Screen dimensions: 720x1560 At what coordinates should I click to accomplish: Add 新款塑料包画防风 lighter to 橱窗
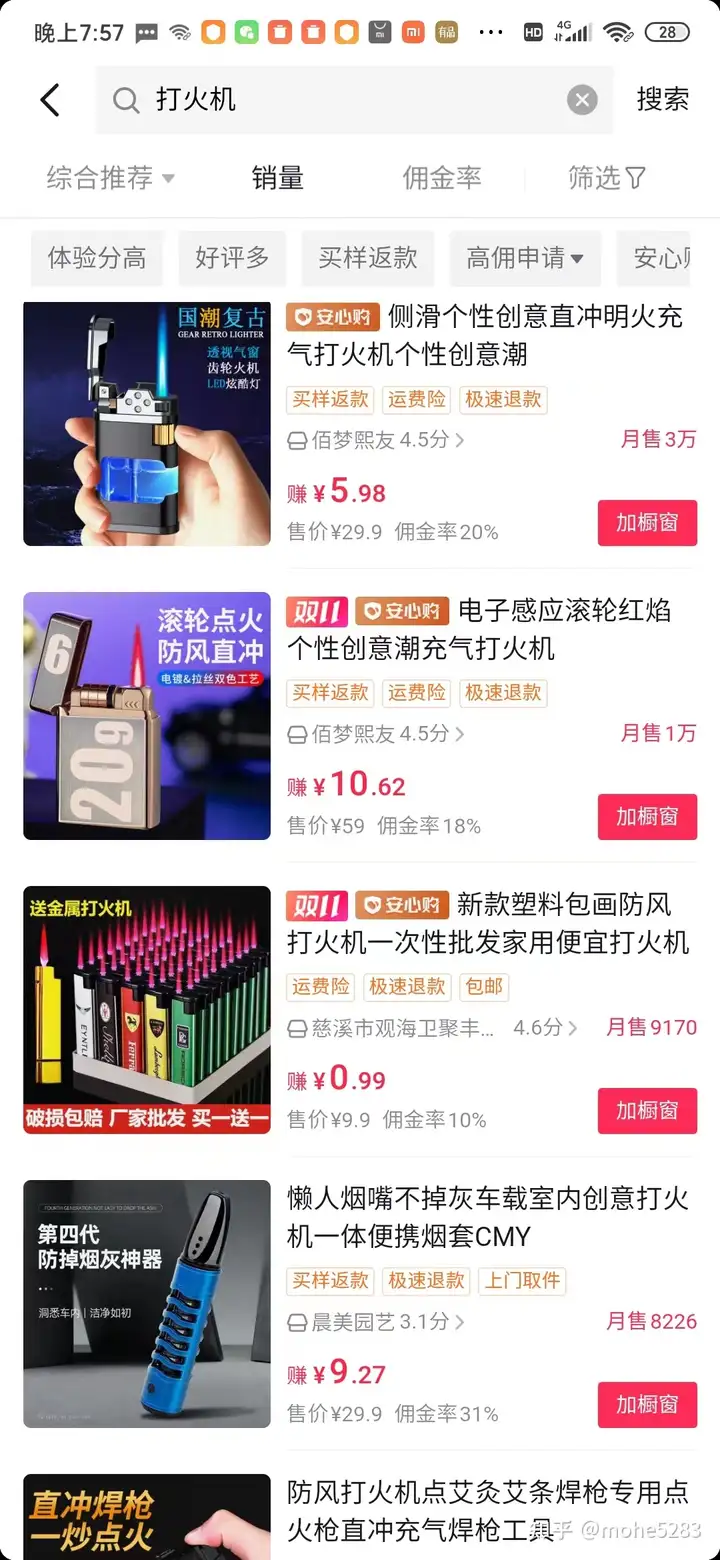point(647,1110)
